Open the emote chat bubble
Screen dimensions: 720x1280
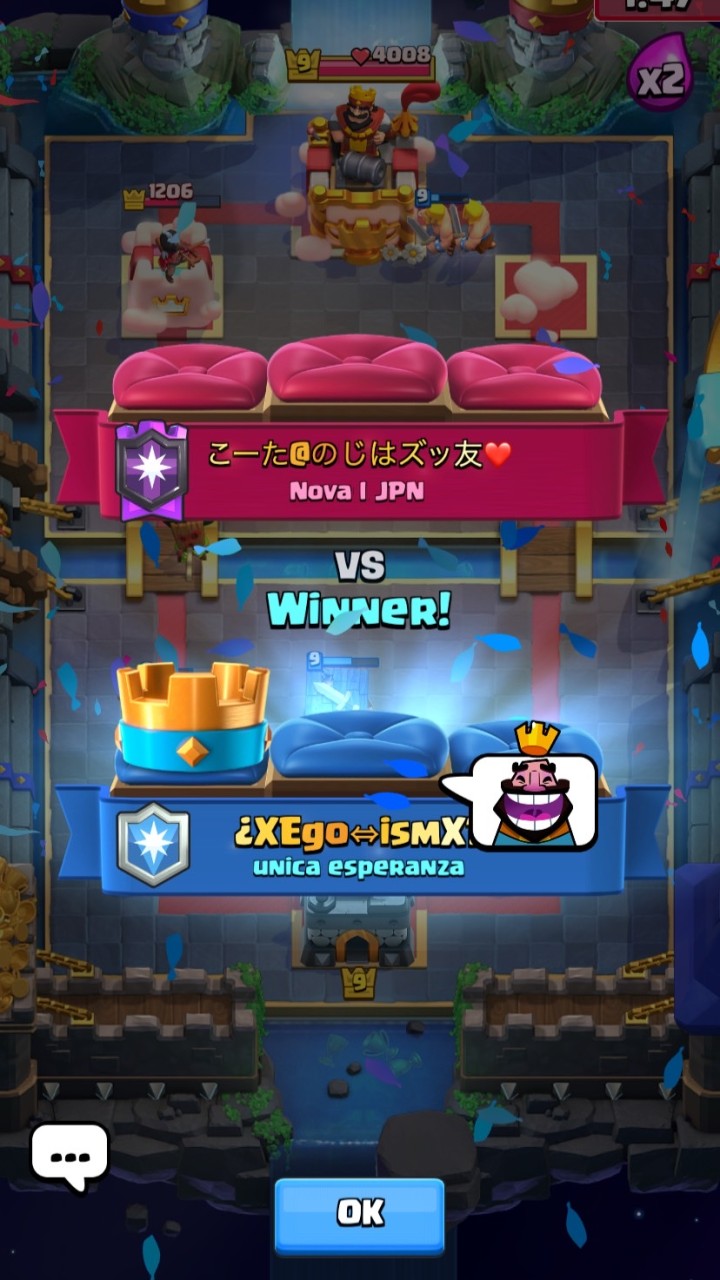69,1155
